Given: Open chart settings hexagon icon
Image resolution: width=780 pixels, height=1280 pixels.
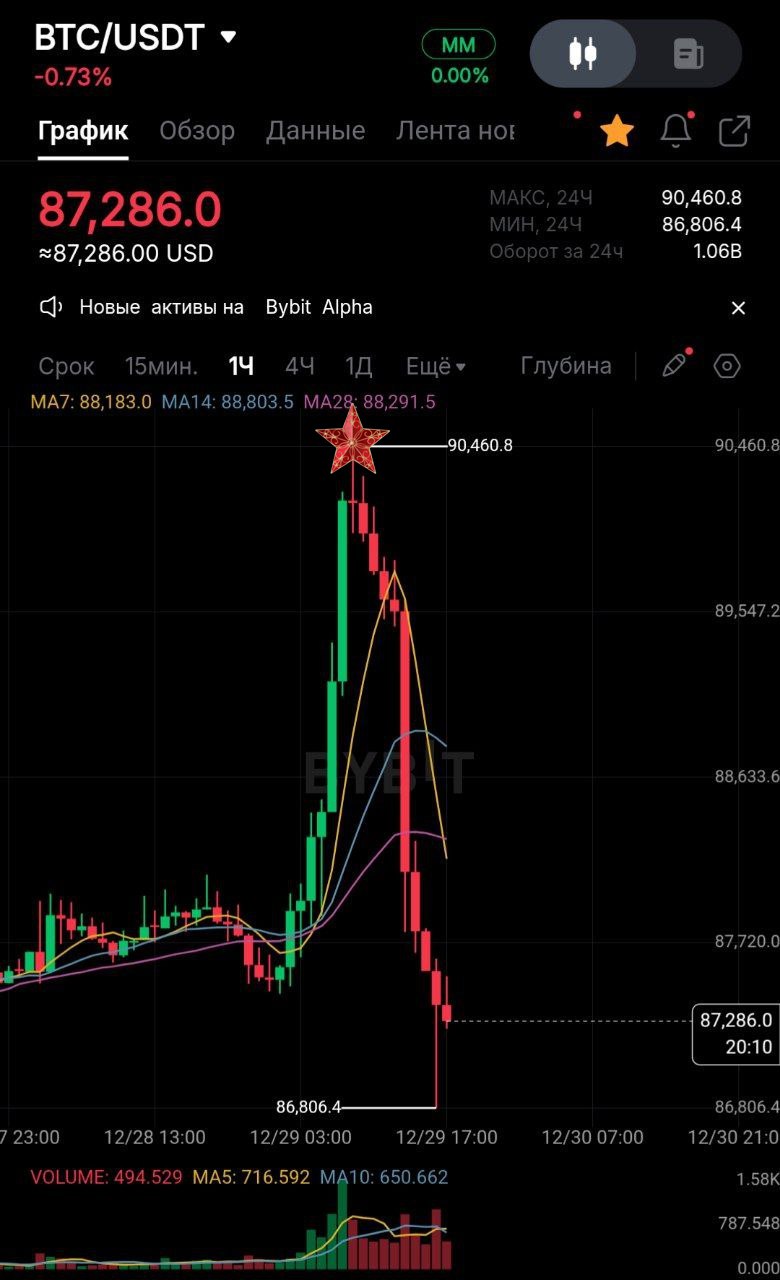Looking at the screenshot, I should pos(727,366).
